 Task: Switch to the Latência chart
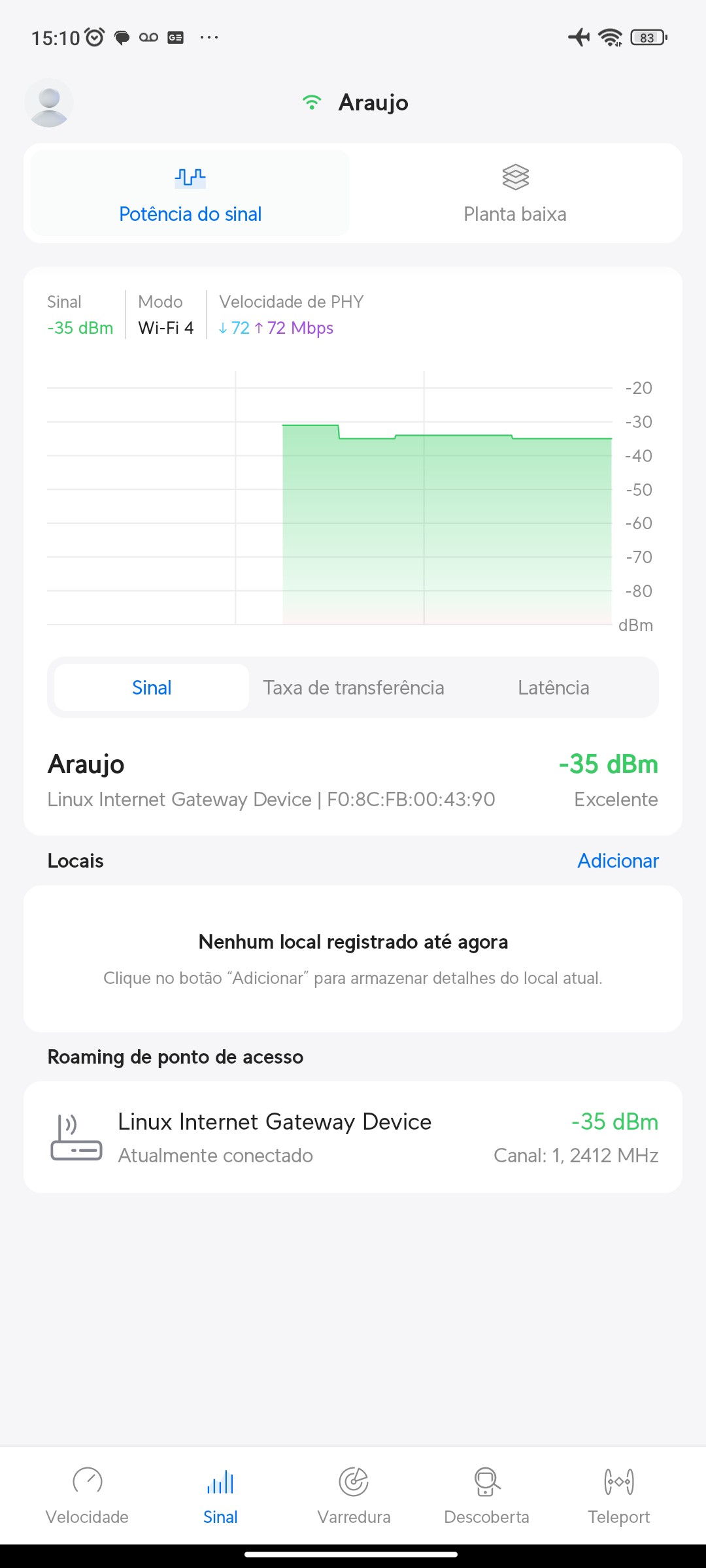(x=553, y=687)
